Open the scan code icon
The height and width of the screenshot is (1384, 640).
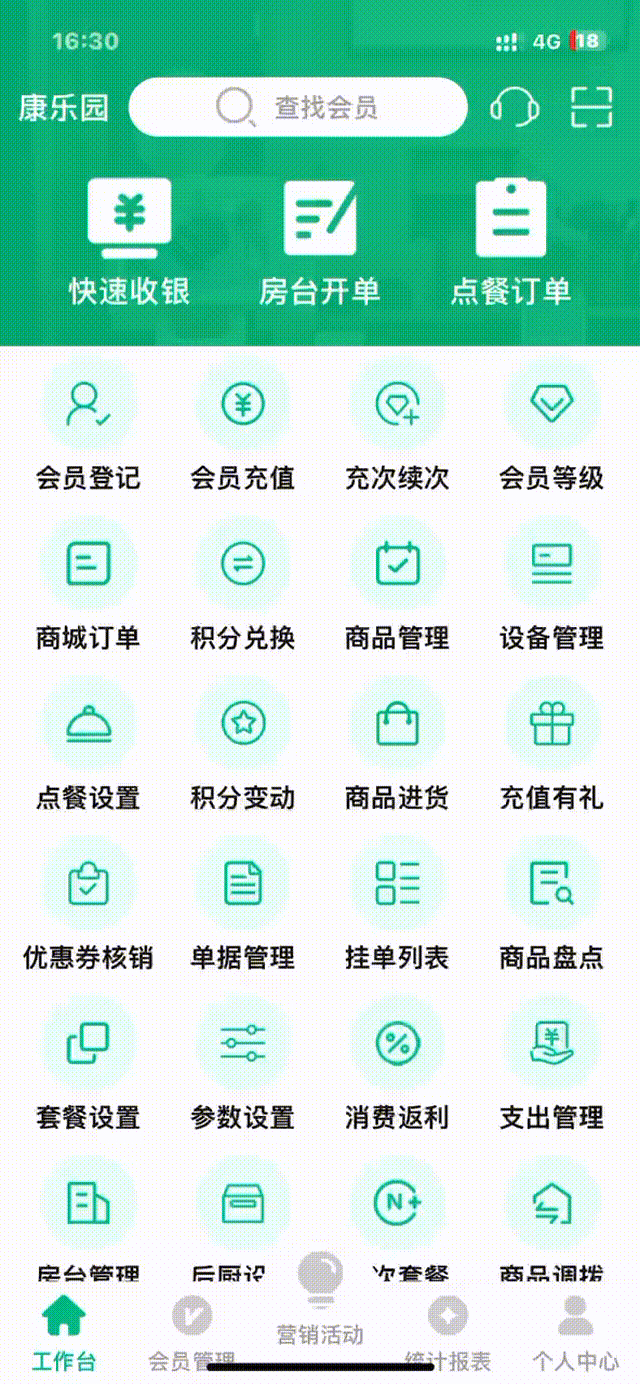click(x=591, y=106)
